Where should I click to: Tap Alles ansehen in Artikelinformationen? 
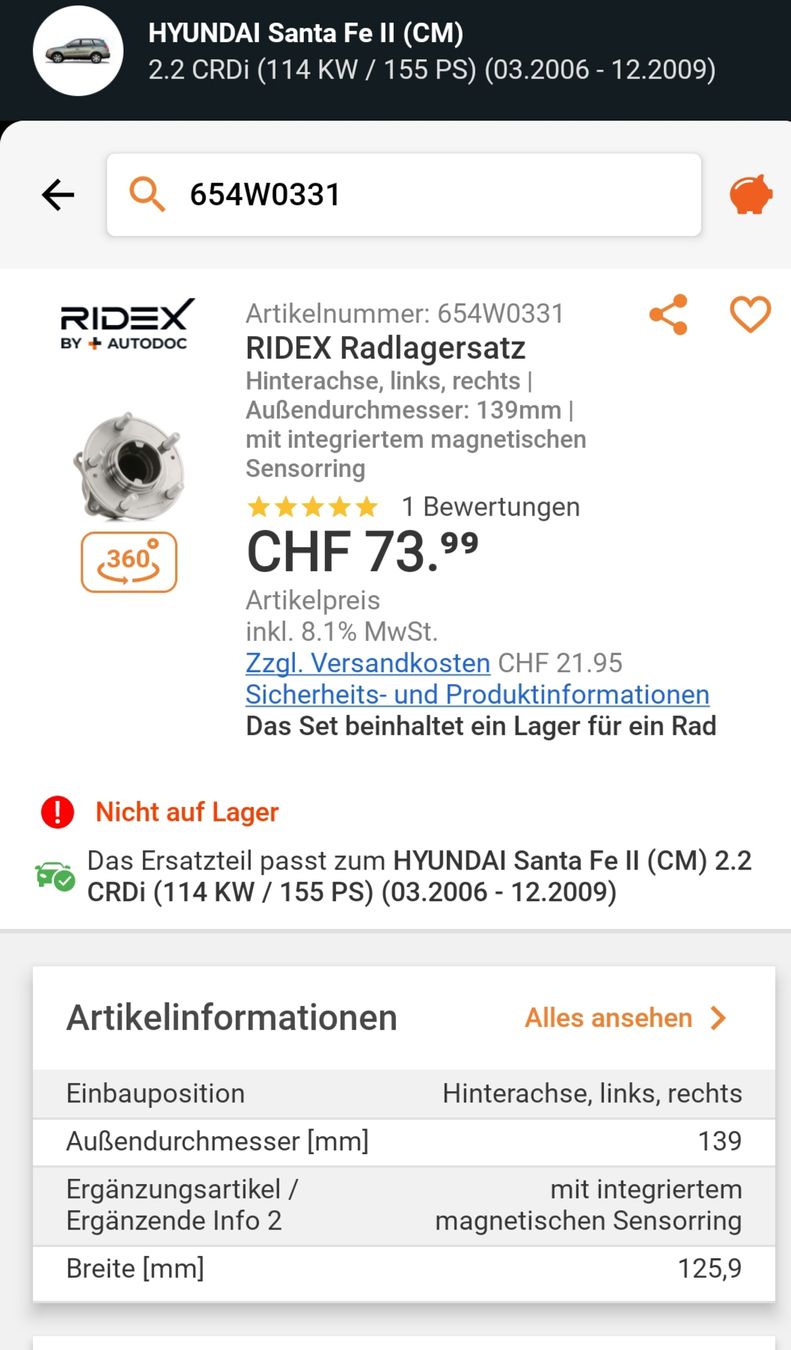tap(627, 1018)
